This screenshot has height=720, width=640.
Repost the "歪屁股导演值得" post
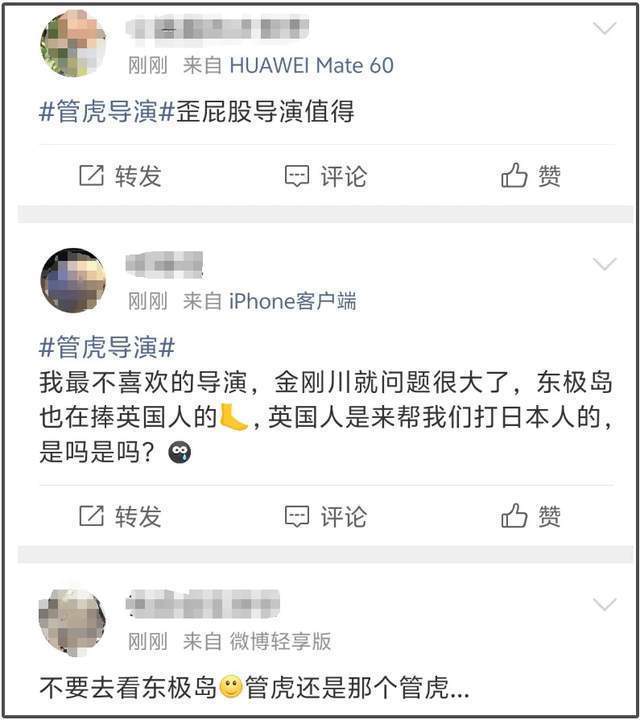(120, 177)
